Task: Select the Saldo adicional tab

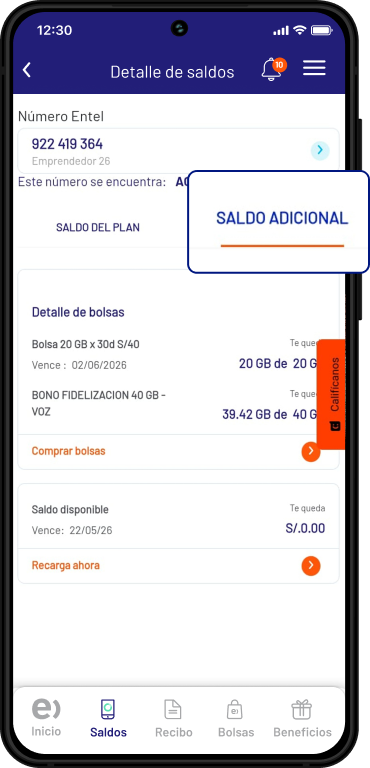Action: (282, 219)
